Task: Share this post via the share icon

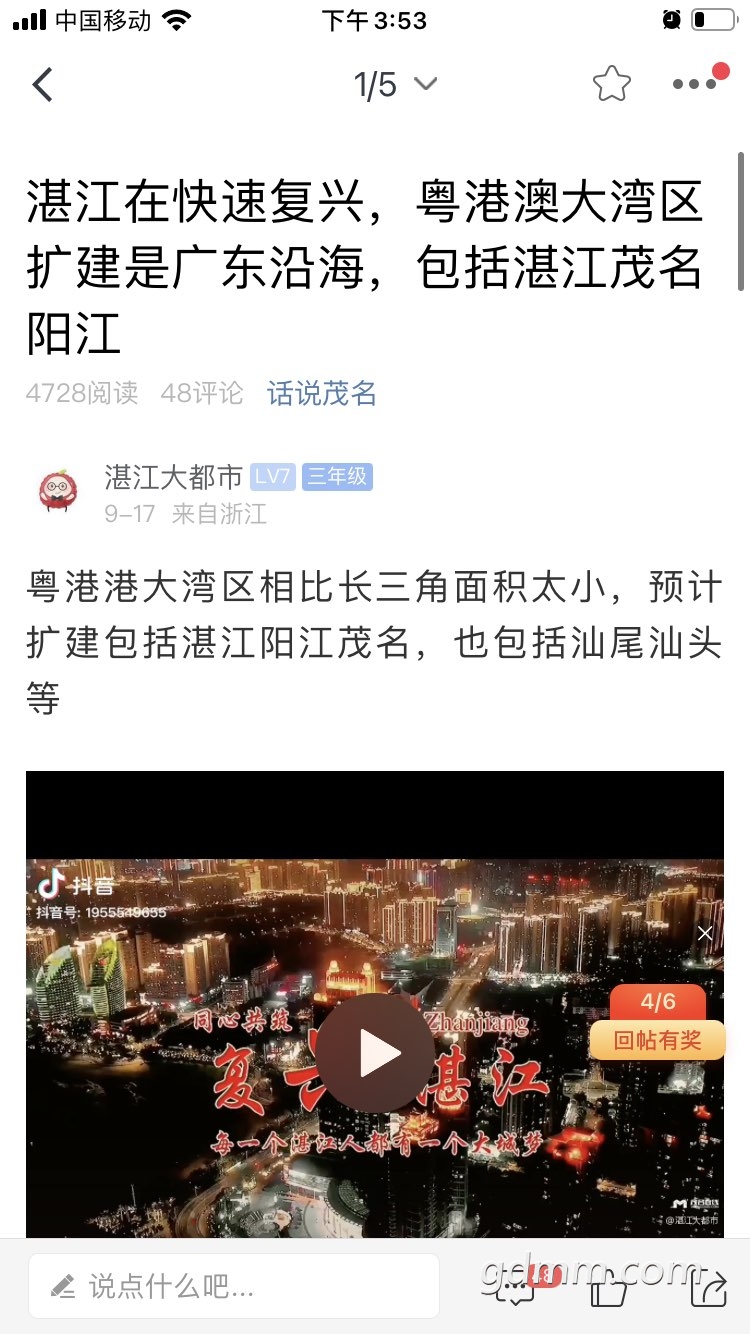Action: (708, 1288)
